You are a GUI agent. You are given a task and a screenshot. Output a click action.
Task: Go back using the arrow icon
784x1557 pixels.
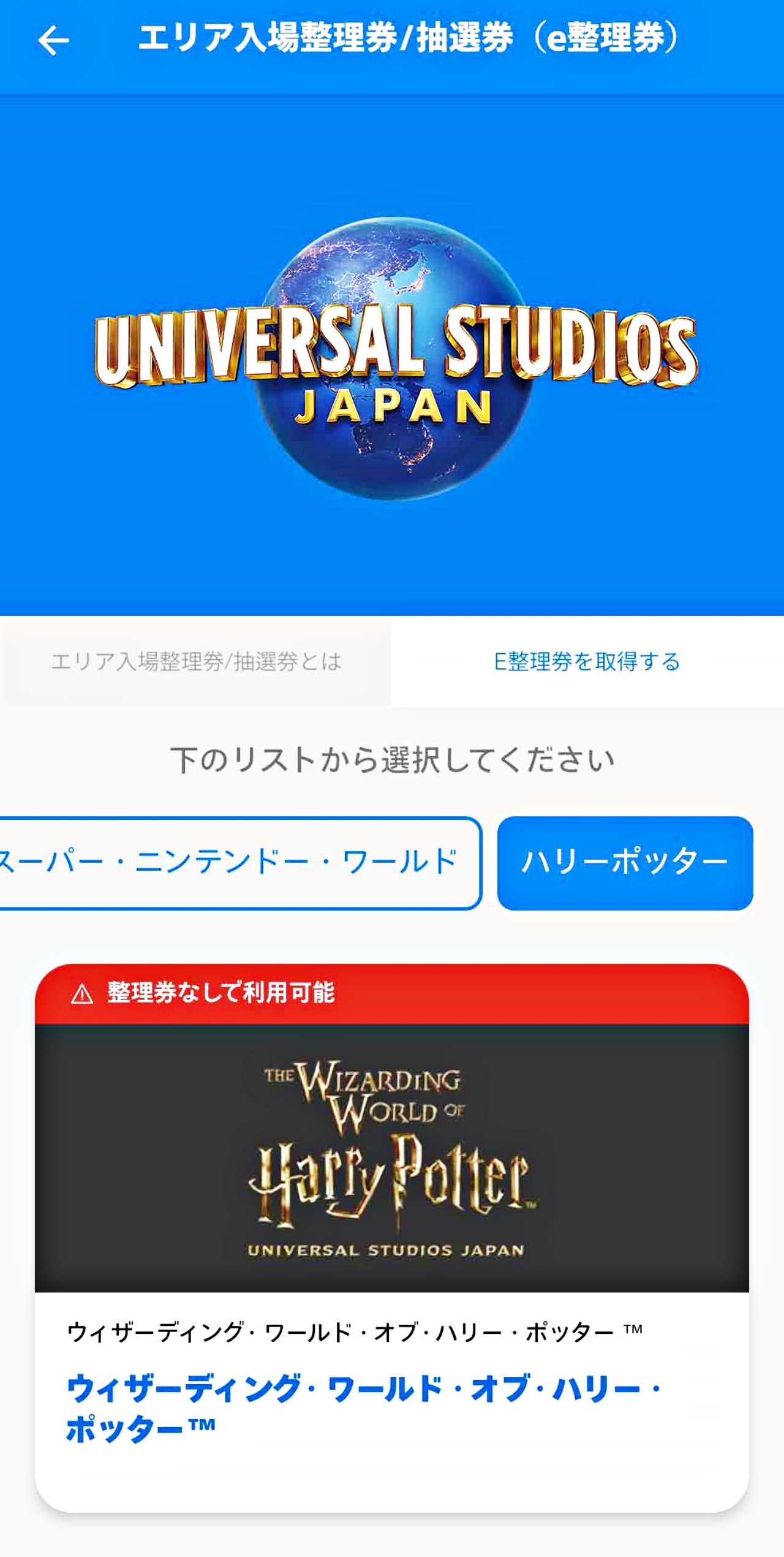[x=53, y=40]
